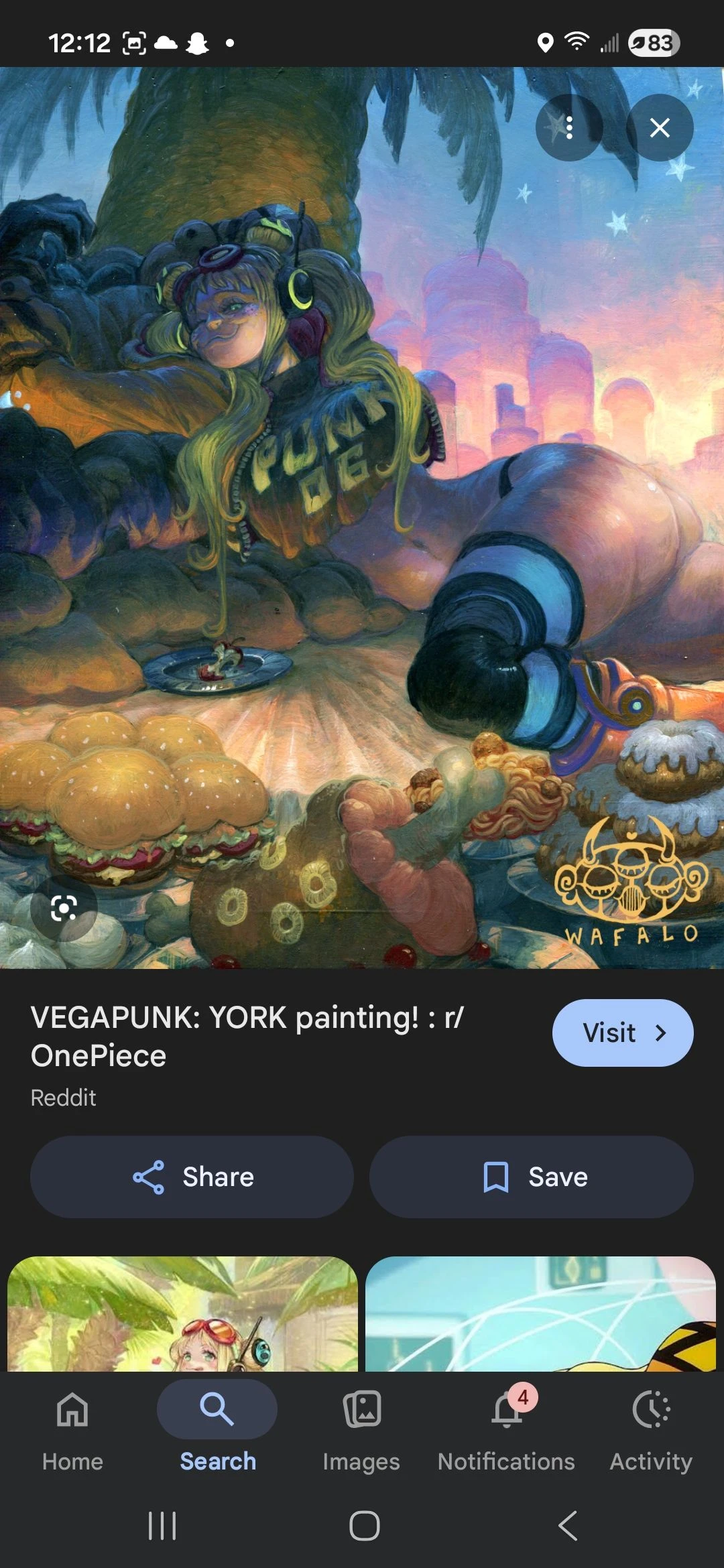Search this image with Lens
This screenshot has width=724, height=1568.
pos(64,908)
